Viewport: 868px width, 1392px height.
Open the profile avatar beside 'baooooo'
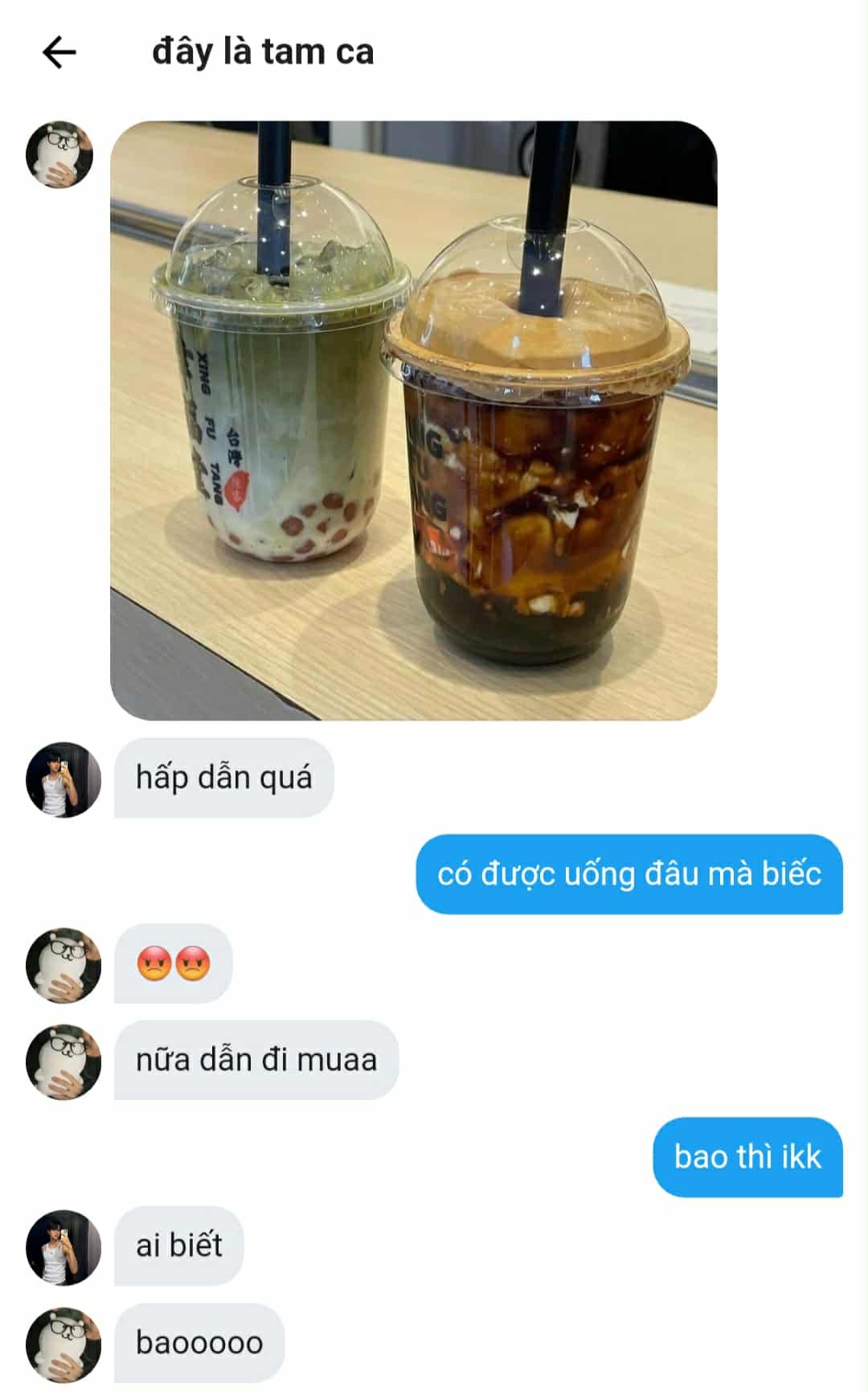tap(63, 1344)
